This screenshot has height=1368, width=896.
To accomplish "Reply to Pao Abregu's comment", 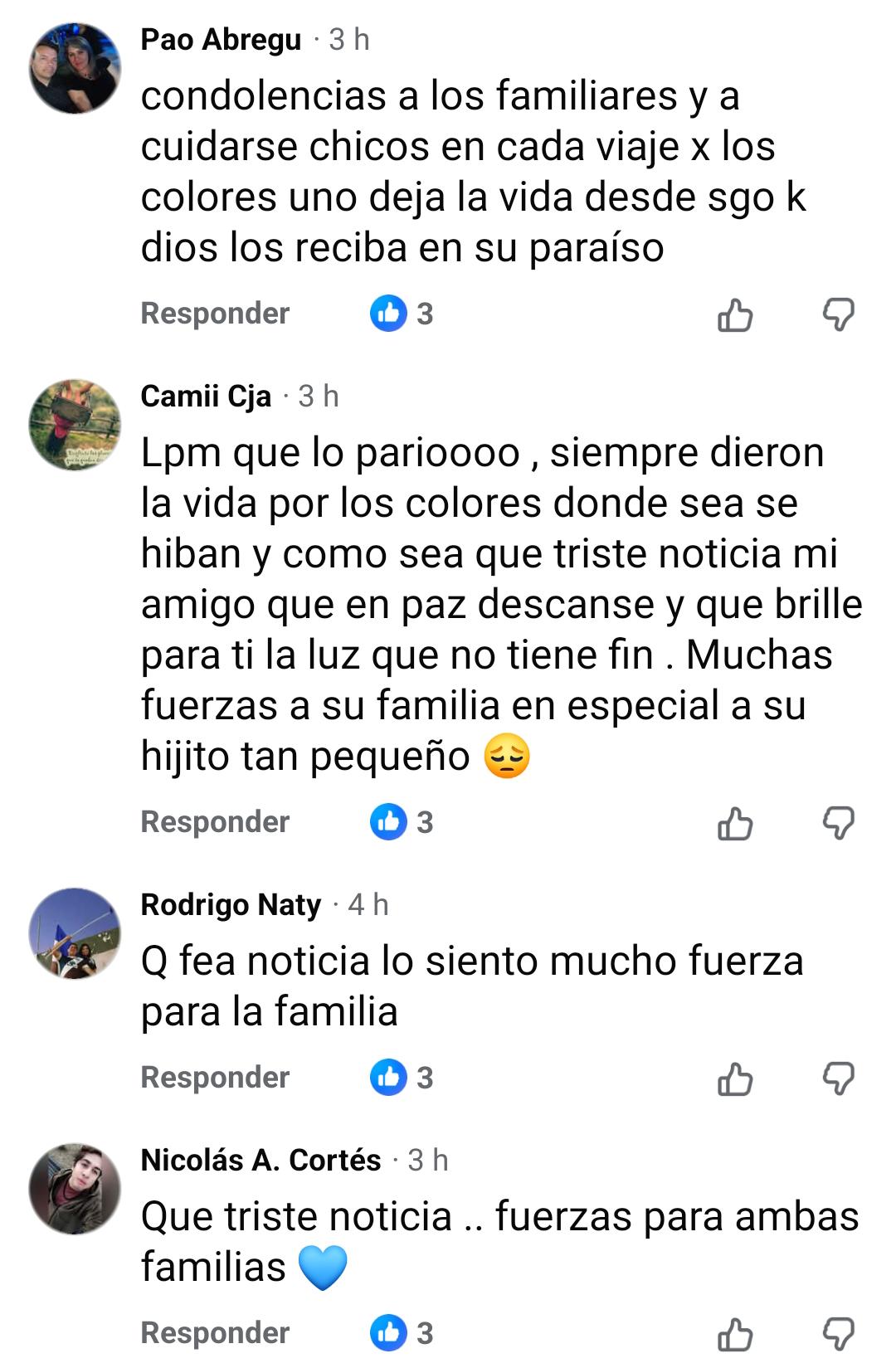I will [215, 314].
